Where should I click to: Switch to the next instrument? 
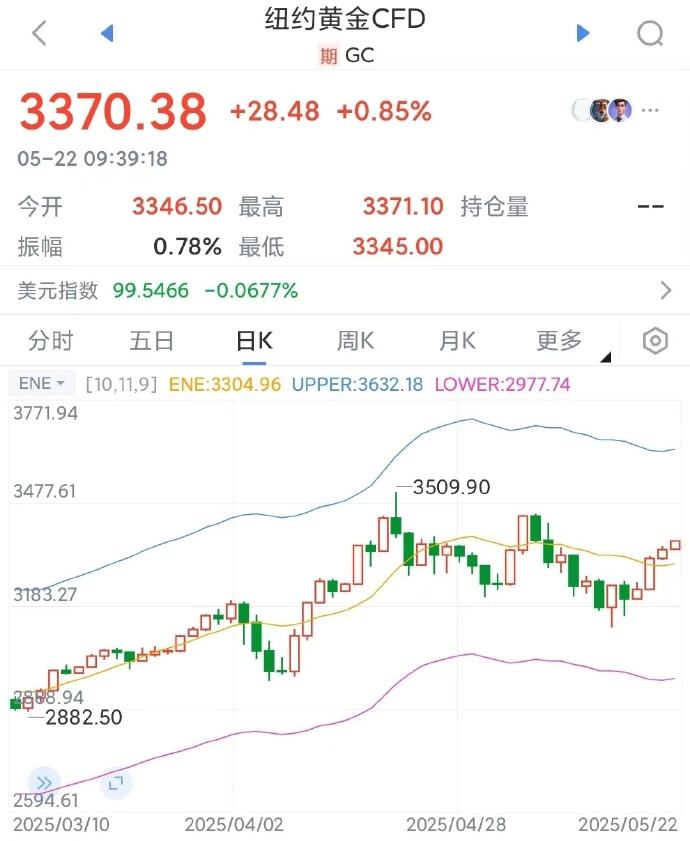click(583, 33)
